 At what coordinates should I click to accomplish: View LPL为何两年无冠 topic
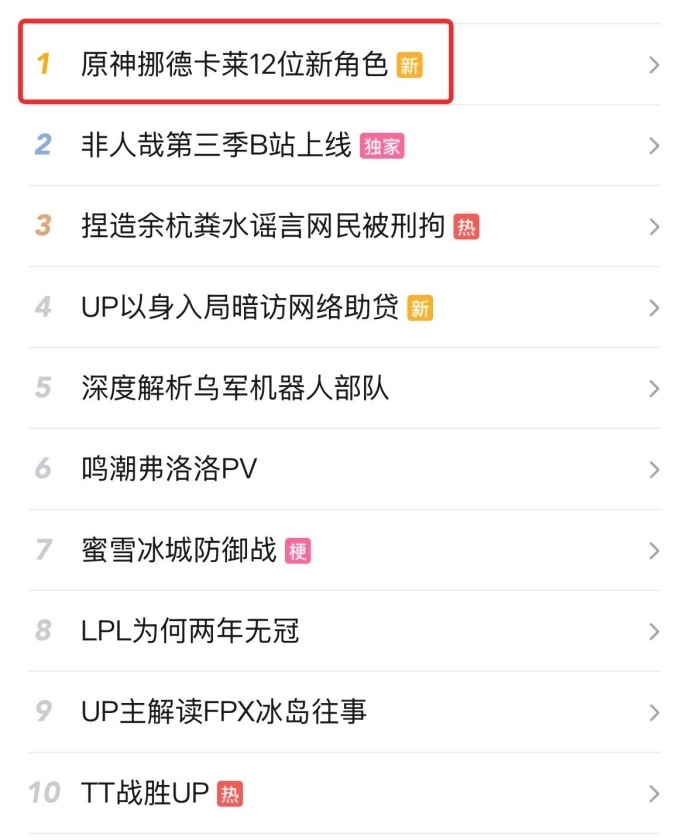pos(190,631)
